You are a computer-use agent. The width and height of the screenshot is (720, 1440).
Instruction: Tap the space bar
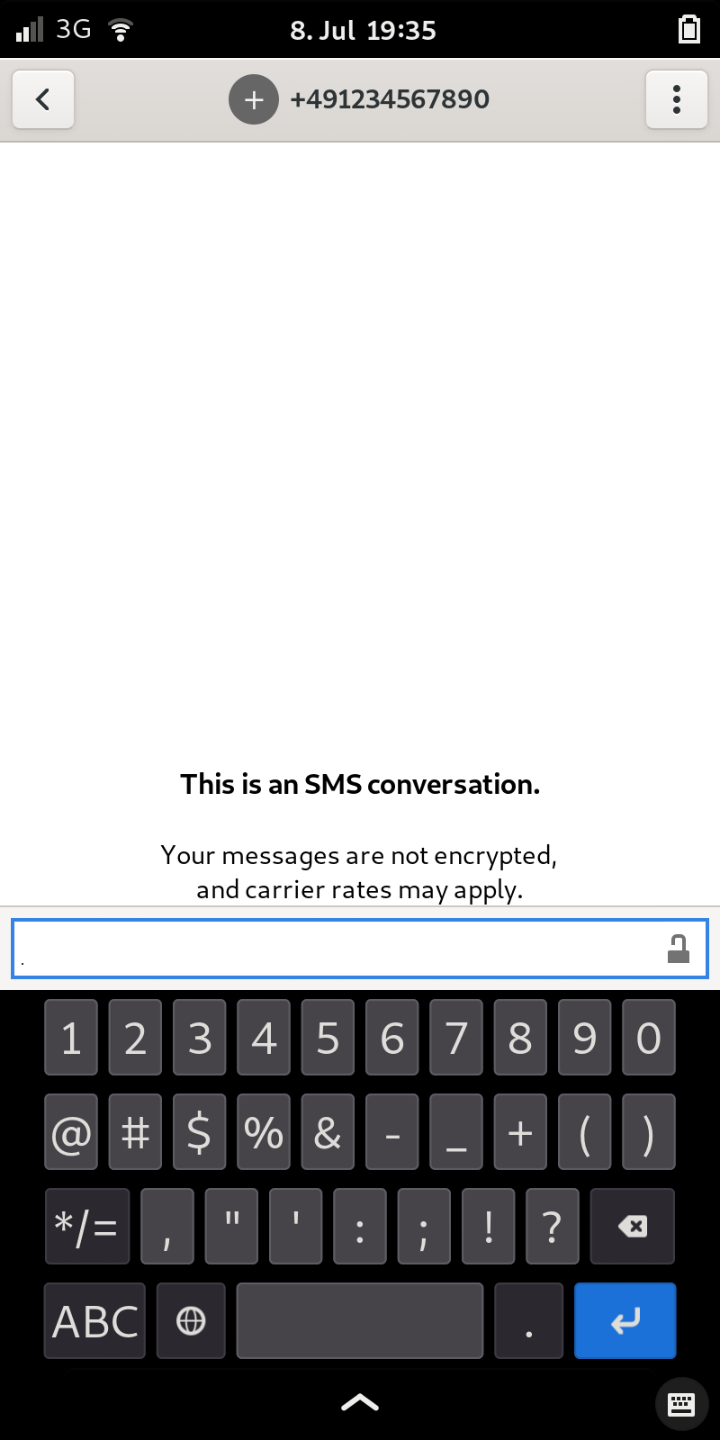coord(360,1321)
